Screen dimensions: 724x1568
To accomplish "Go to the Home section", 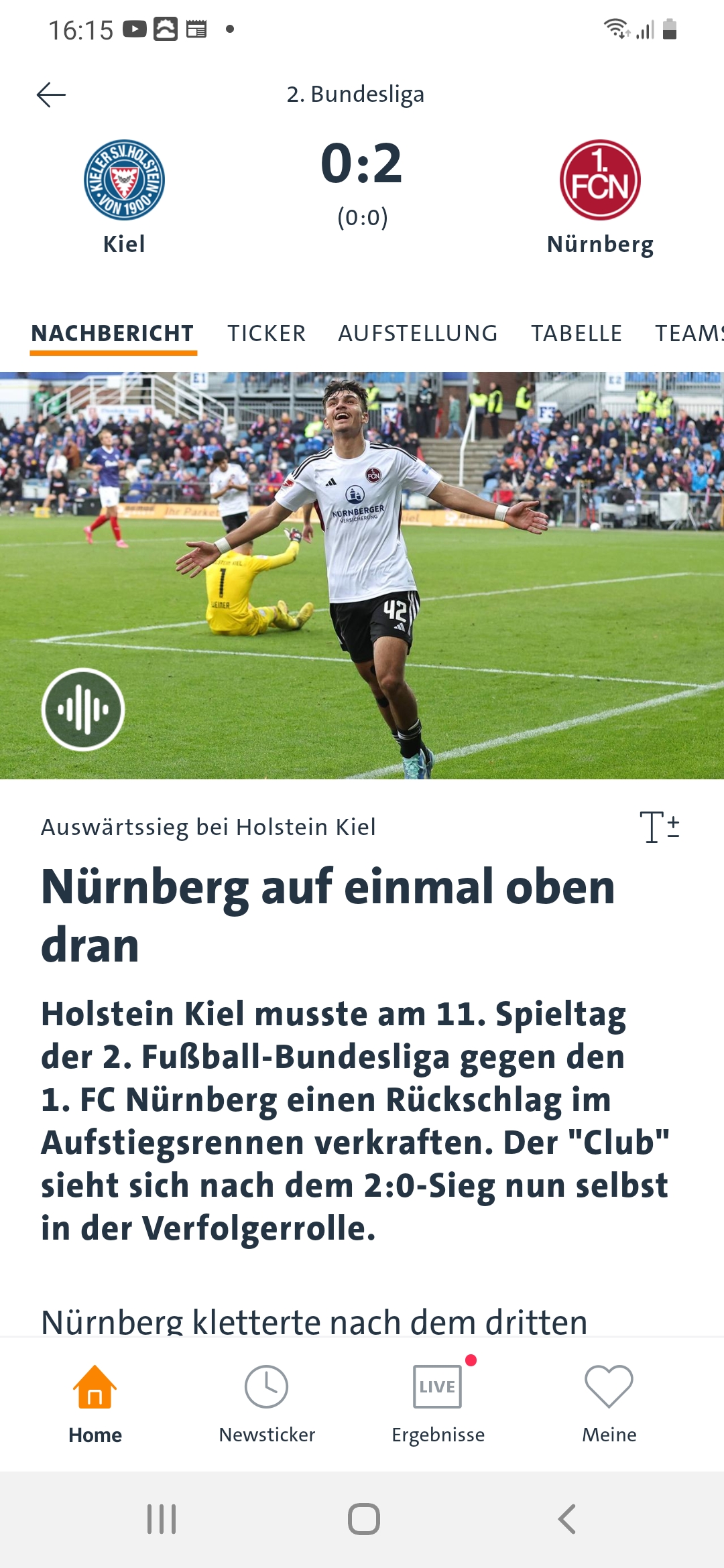I will click(x=95, y=1403).
